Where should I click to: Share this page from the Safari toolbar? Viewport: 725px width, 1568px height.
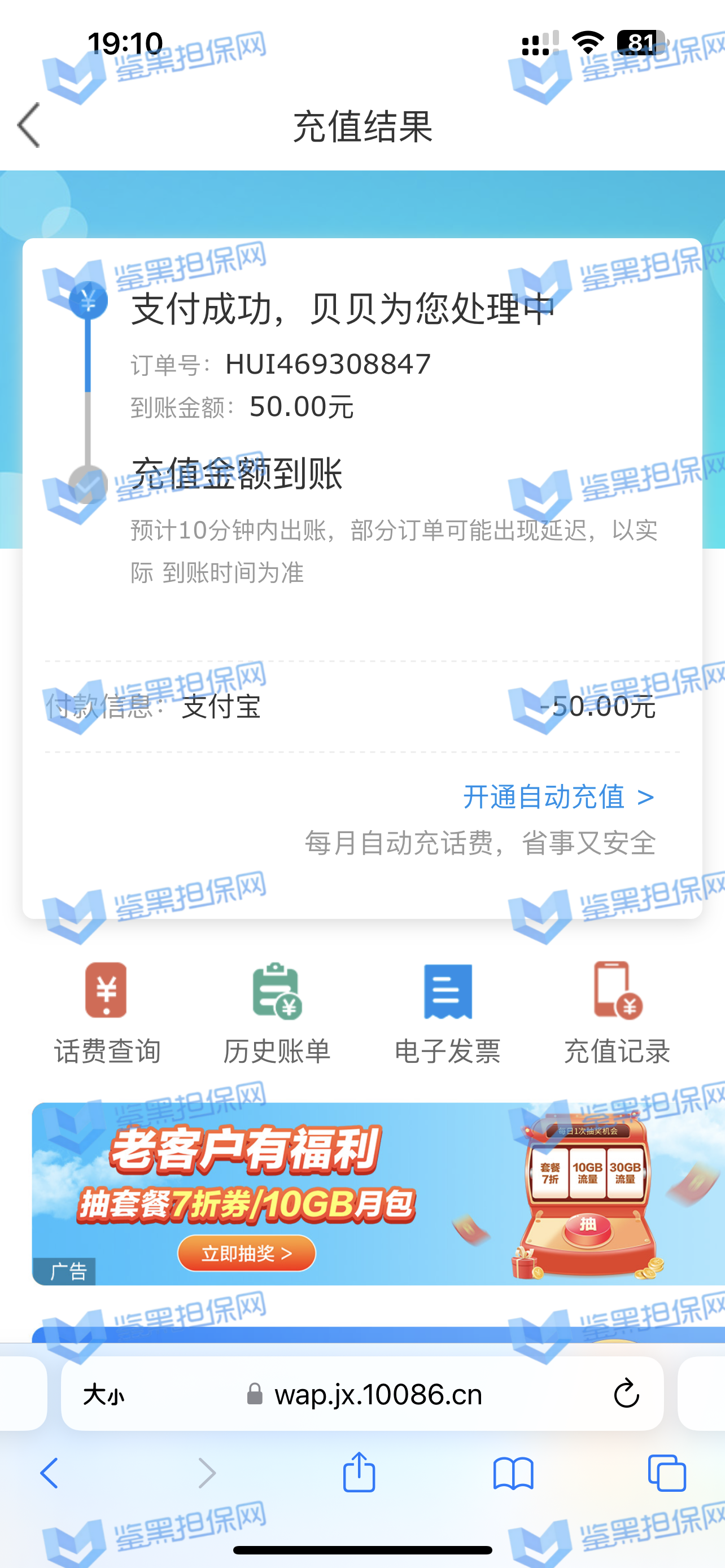[x=359, y=1473]
